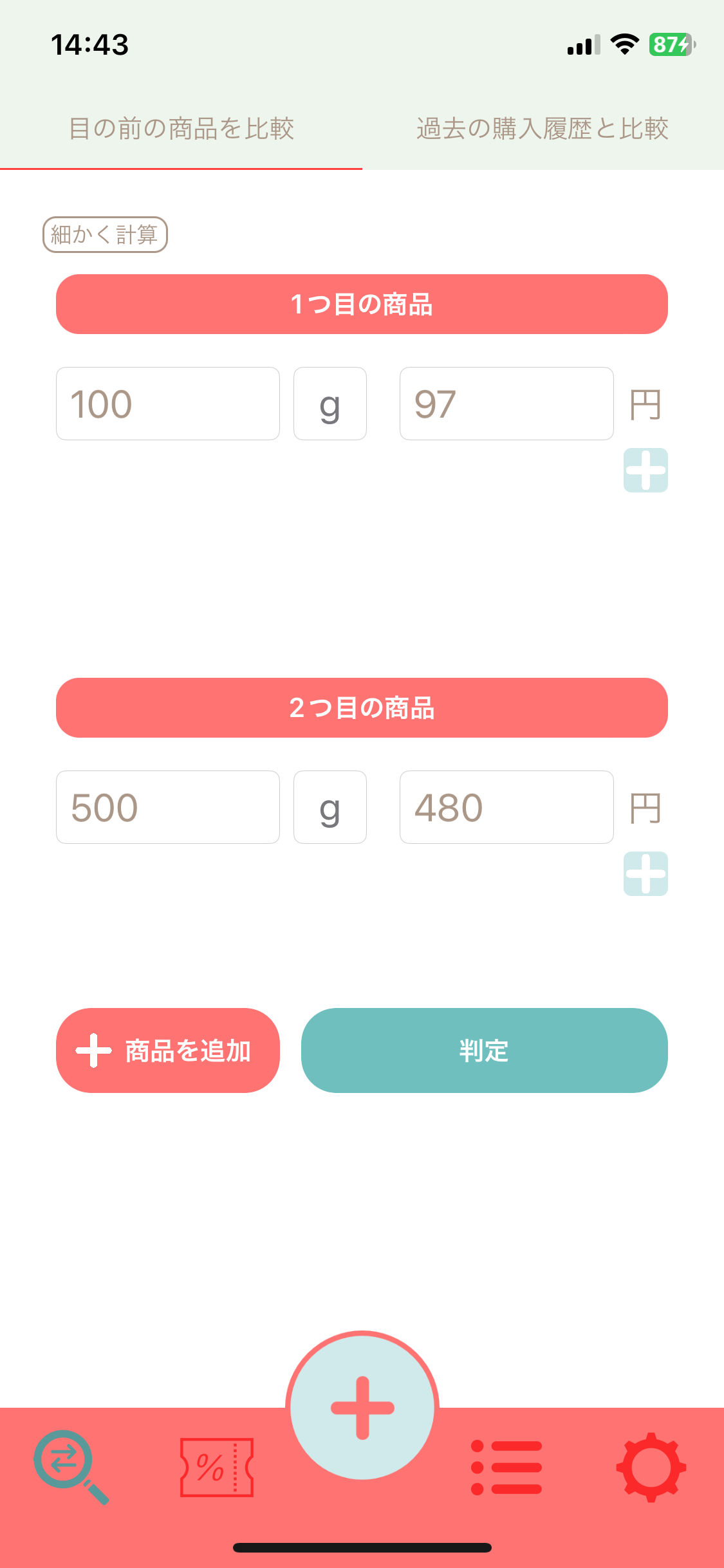Tap the 2つ目の商品 header bar
This screenshot has width=724, height=1568.
tap(362, 708)
